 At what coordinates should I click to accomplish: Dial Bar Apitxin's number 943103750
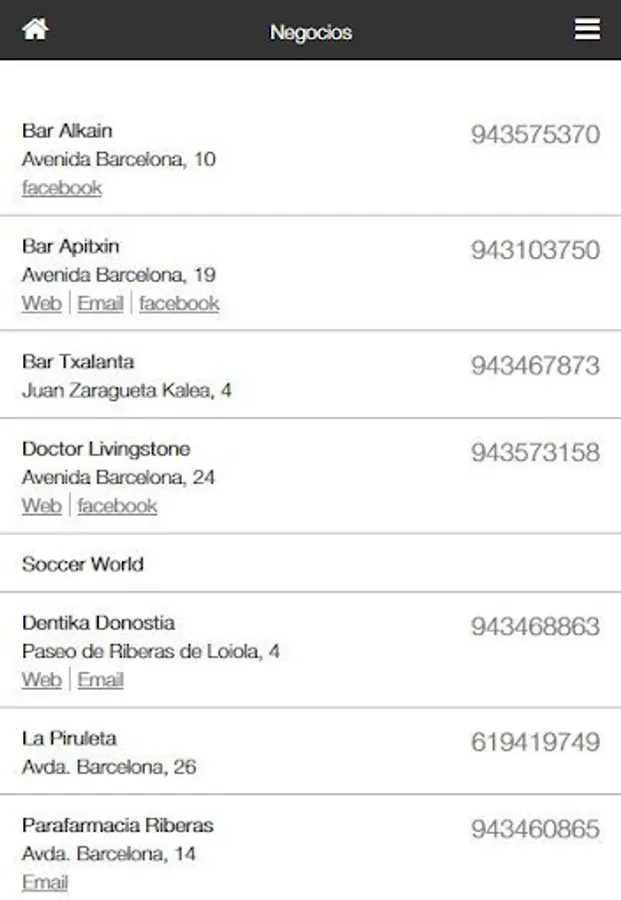[x=535, y=250]
